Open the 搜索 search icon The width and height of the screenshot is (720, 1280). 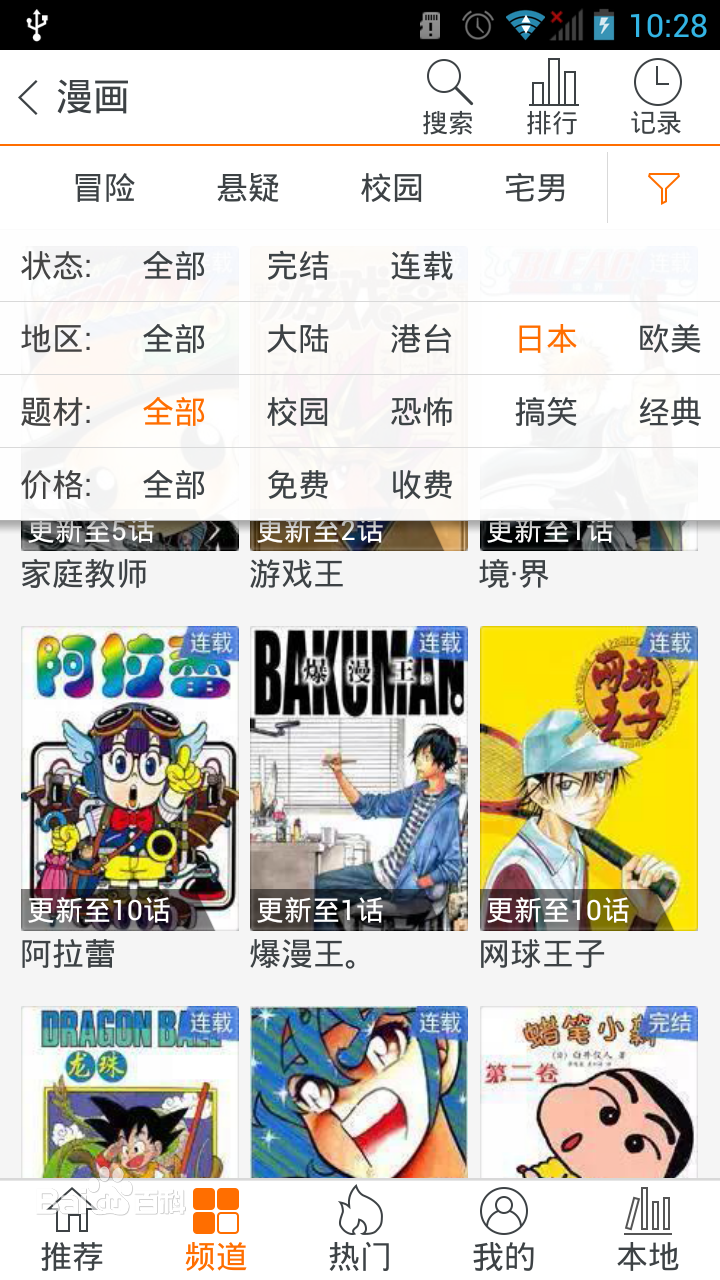[448, 97]
